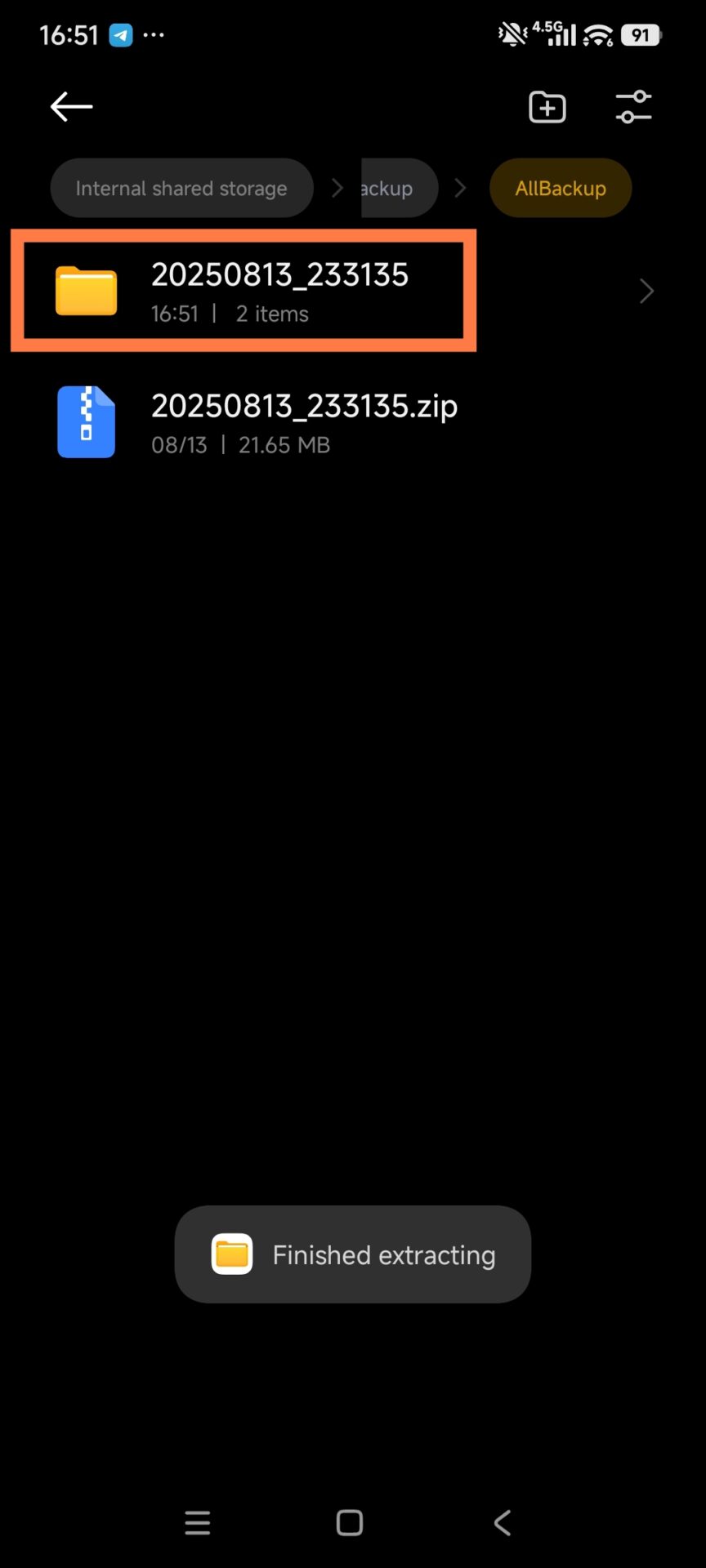Open the recent apps menu
Viewport: 706px width, 1568px height.
(198, 1522)
